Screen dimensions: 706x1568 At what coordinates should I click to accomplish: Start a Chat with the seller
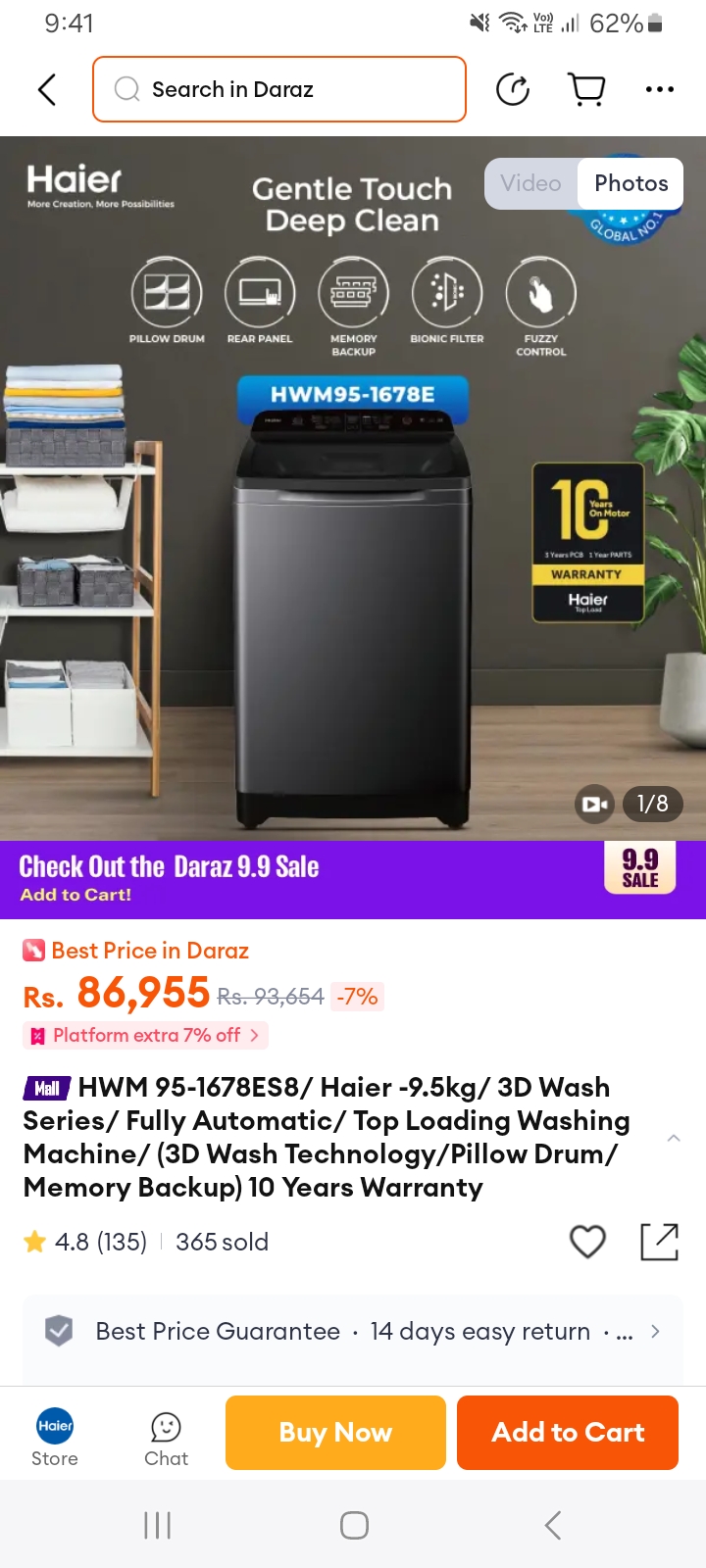click(166, 1437)
